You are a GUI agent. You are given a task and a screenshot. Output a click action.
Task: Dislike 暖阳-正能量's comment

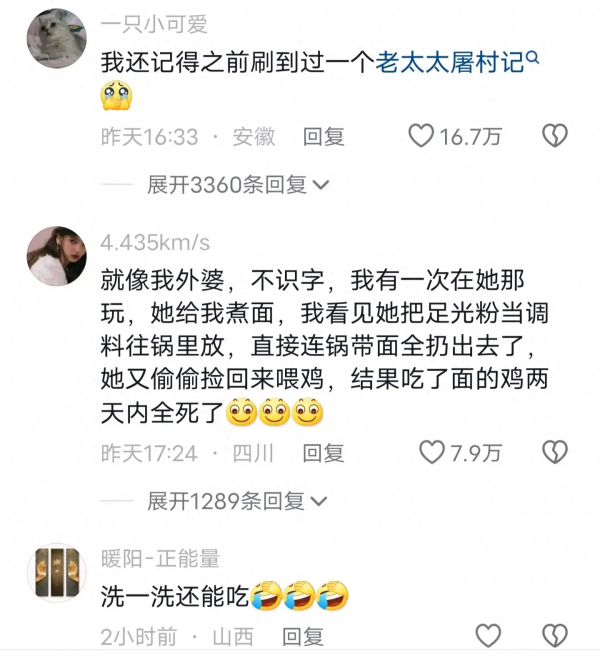pyautogui.click(x=554, y=636)
